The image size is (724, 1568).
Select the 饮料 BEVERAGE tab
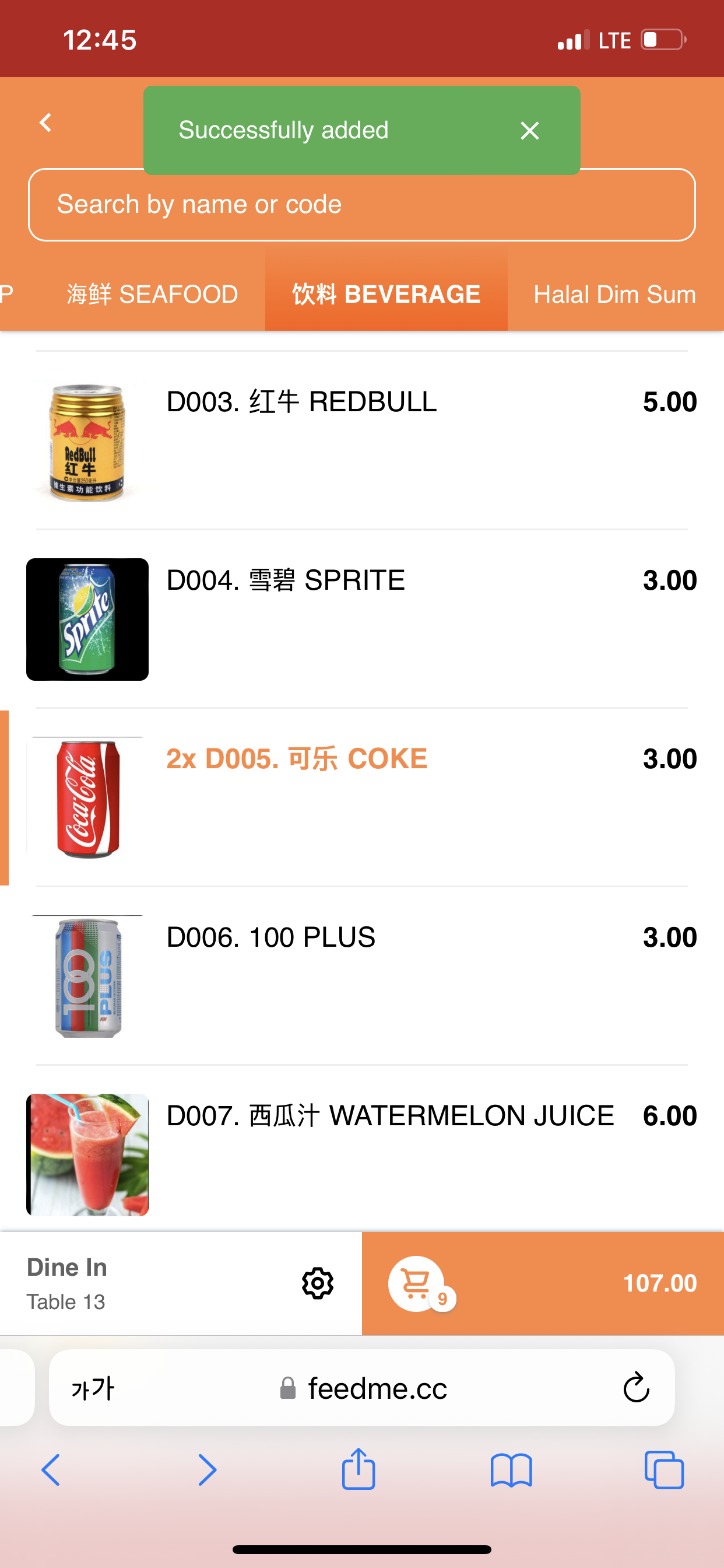pos(386,295)
